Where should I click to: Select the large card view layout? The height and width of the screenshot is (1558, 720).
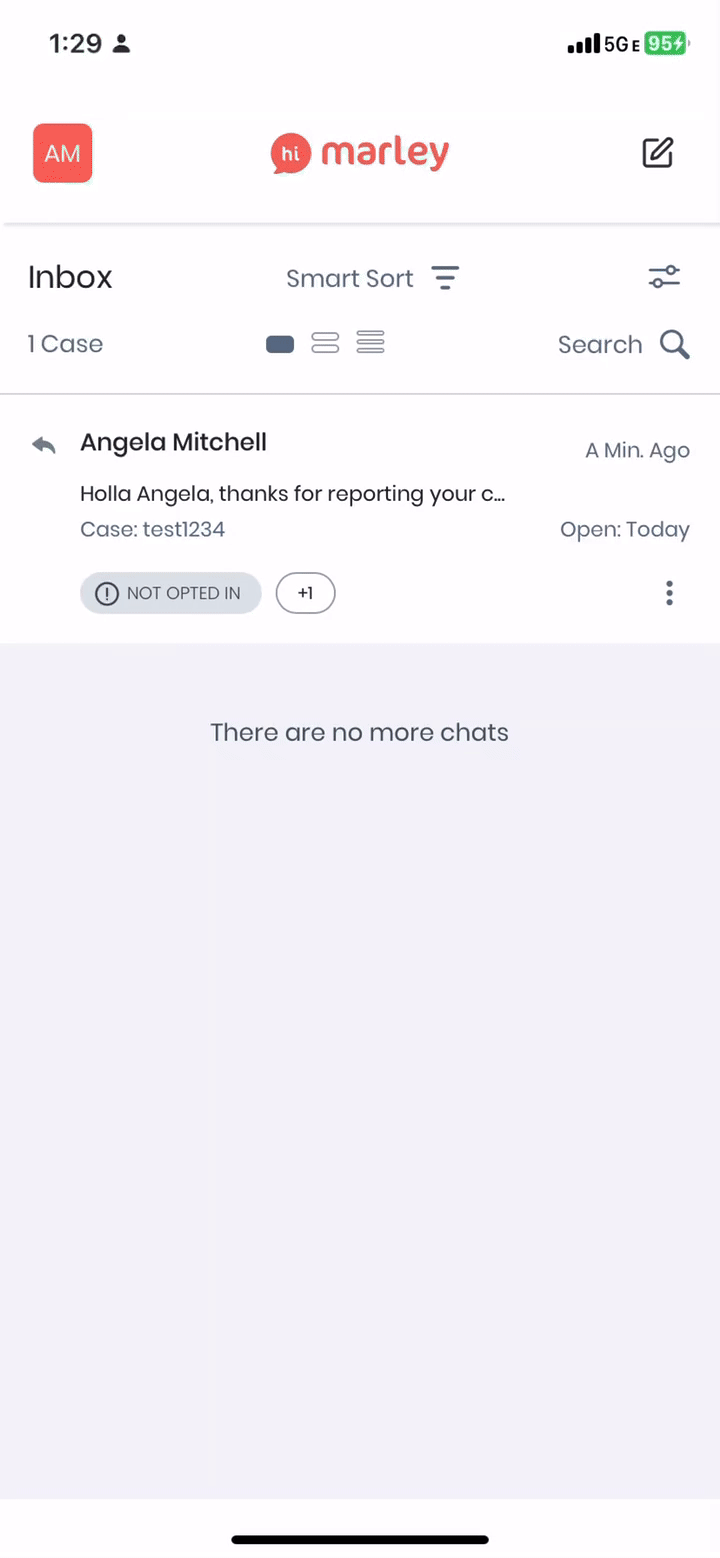pos(280,344)
